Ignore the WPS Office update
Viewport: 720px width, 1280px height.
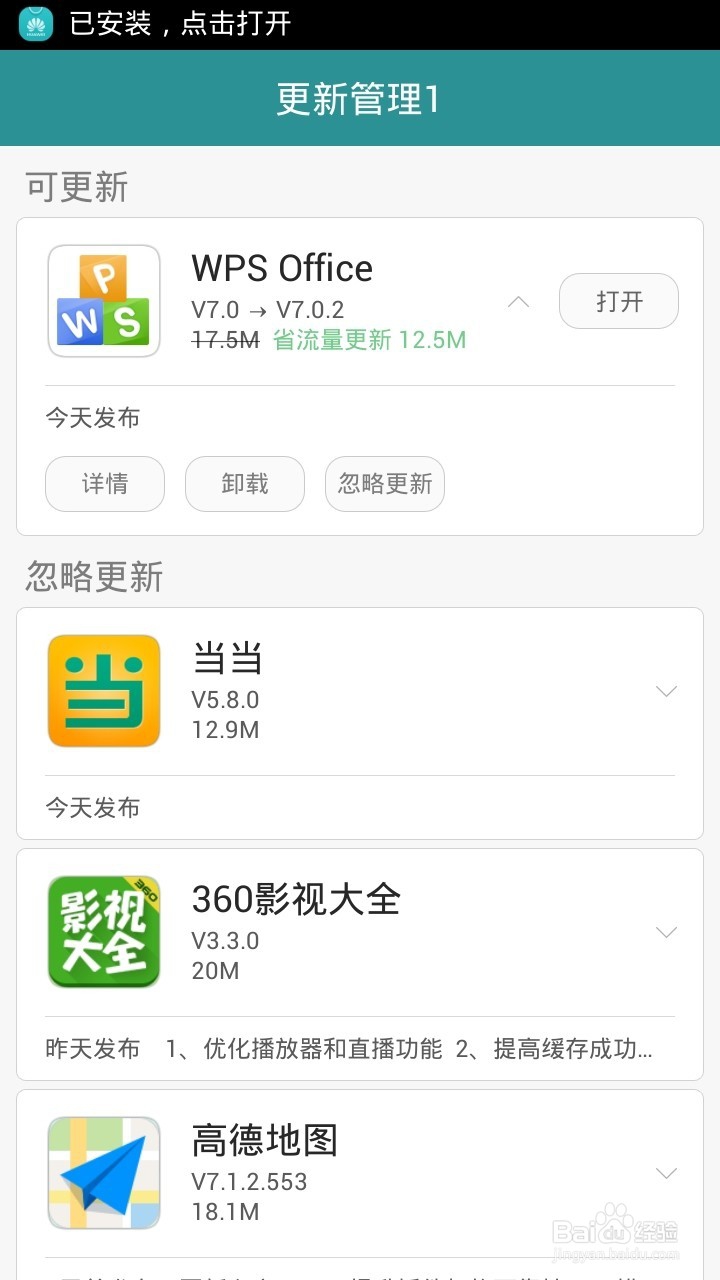(x=385, y=484)
